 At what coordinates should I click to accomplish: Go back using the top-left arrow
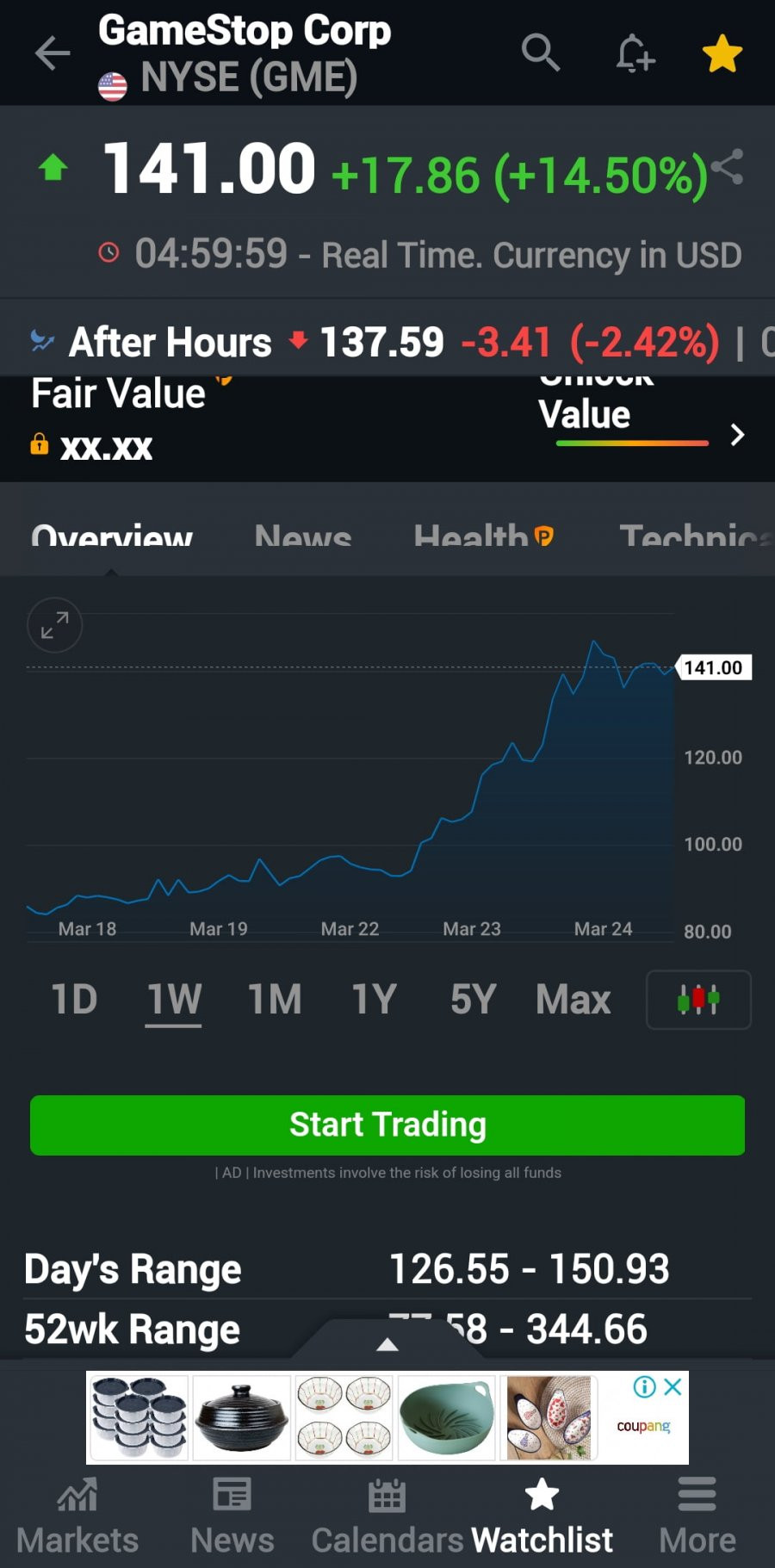[x=52, y=53]
